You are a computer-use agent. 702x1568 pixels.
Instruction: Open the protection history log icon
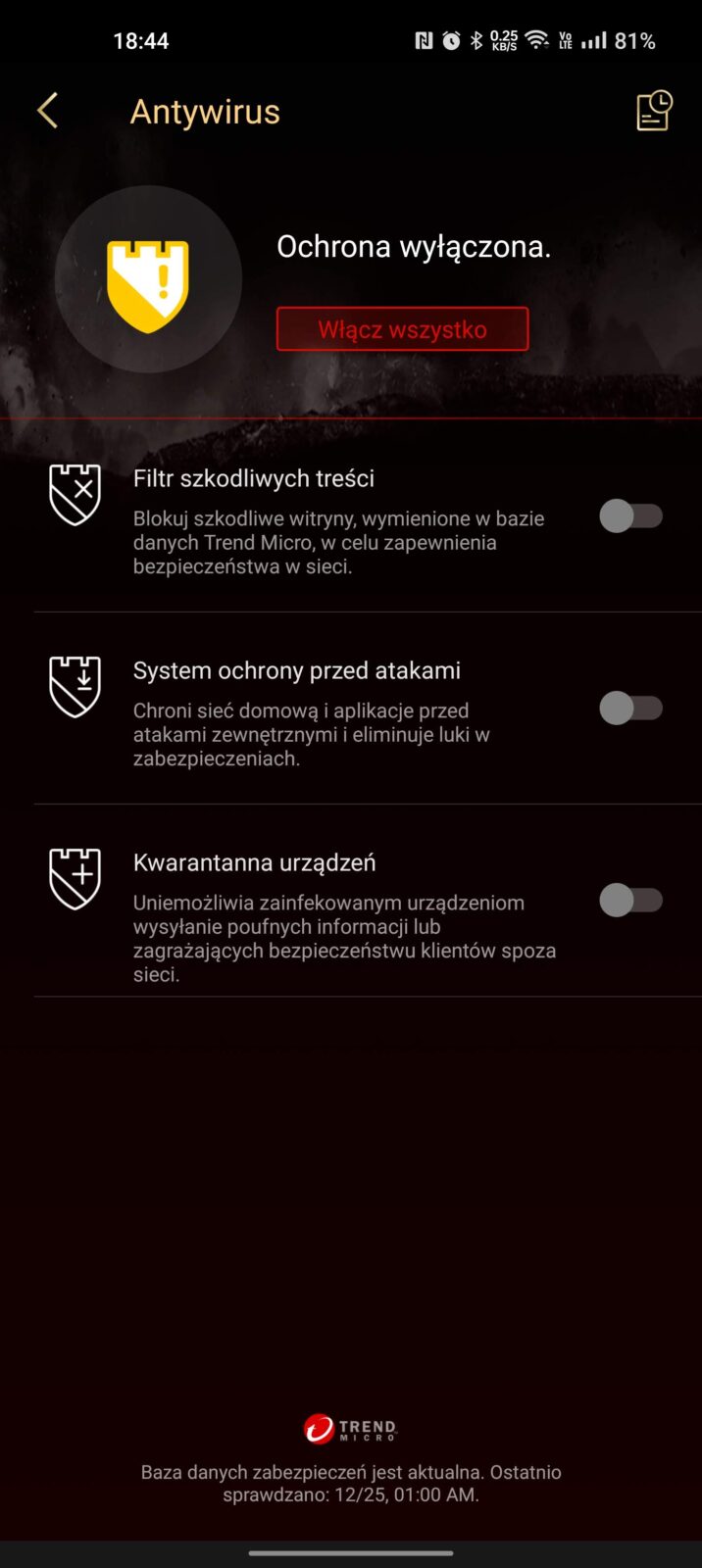[x=654, y=111]
